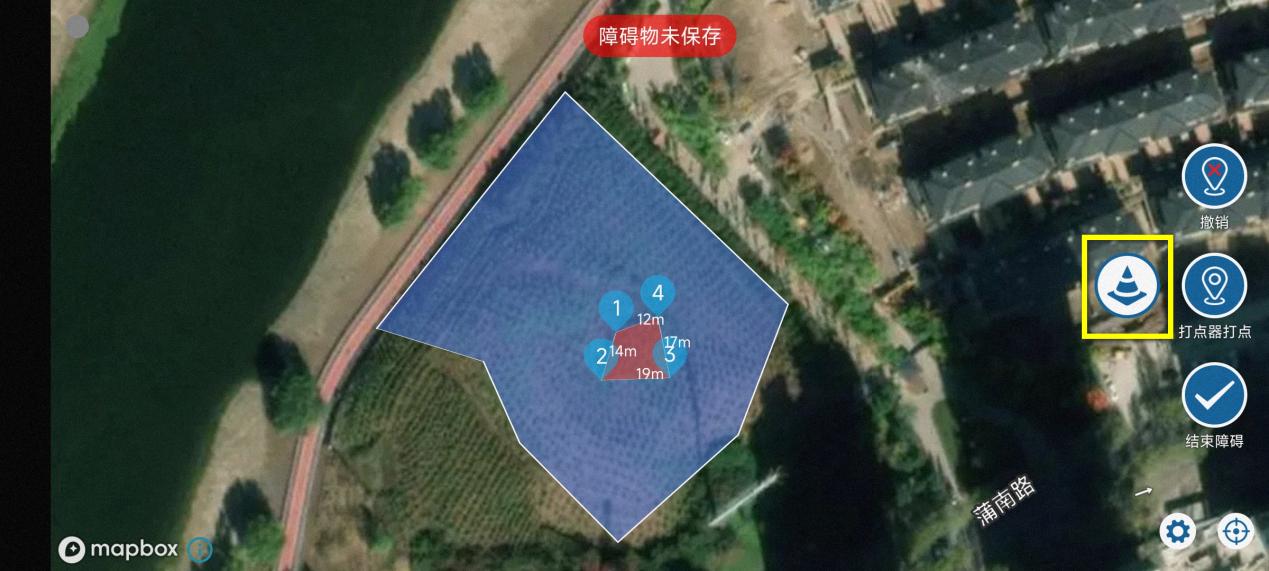Screen dimensions: 1269x571
Task: Select obstacle marker 4
Action: (x=657, y=293)
